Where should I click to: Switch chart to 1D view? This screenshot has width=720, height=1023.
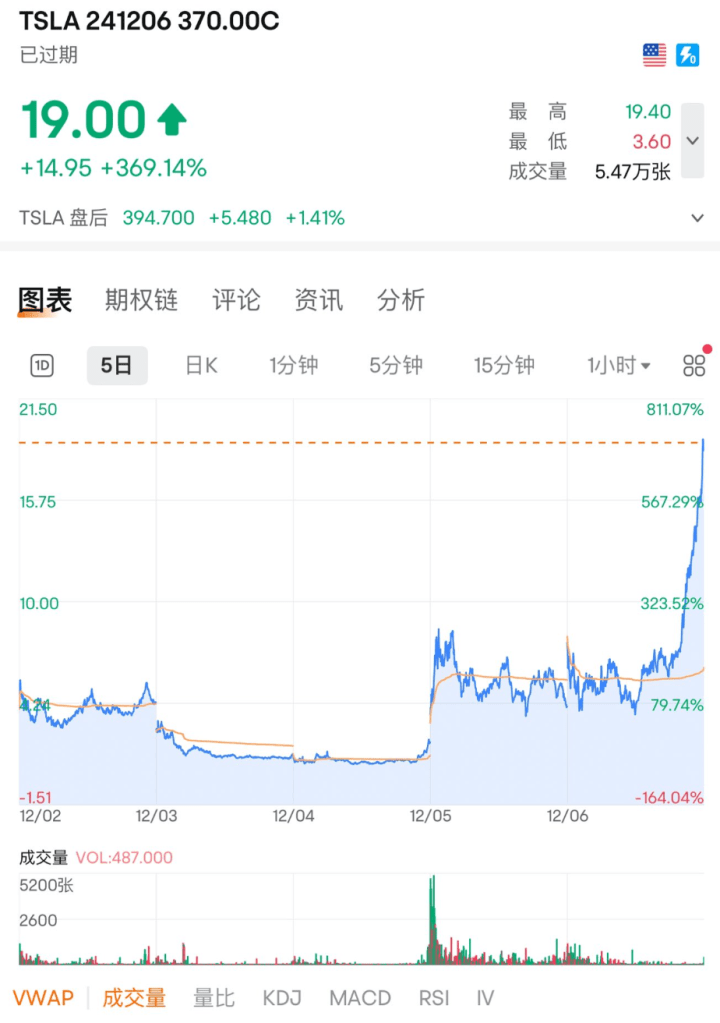tap(42, 366)
